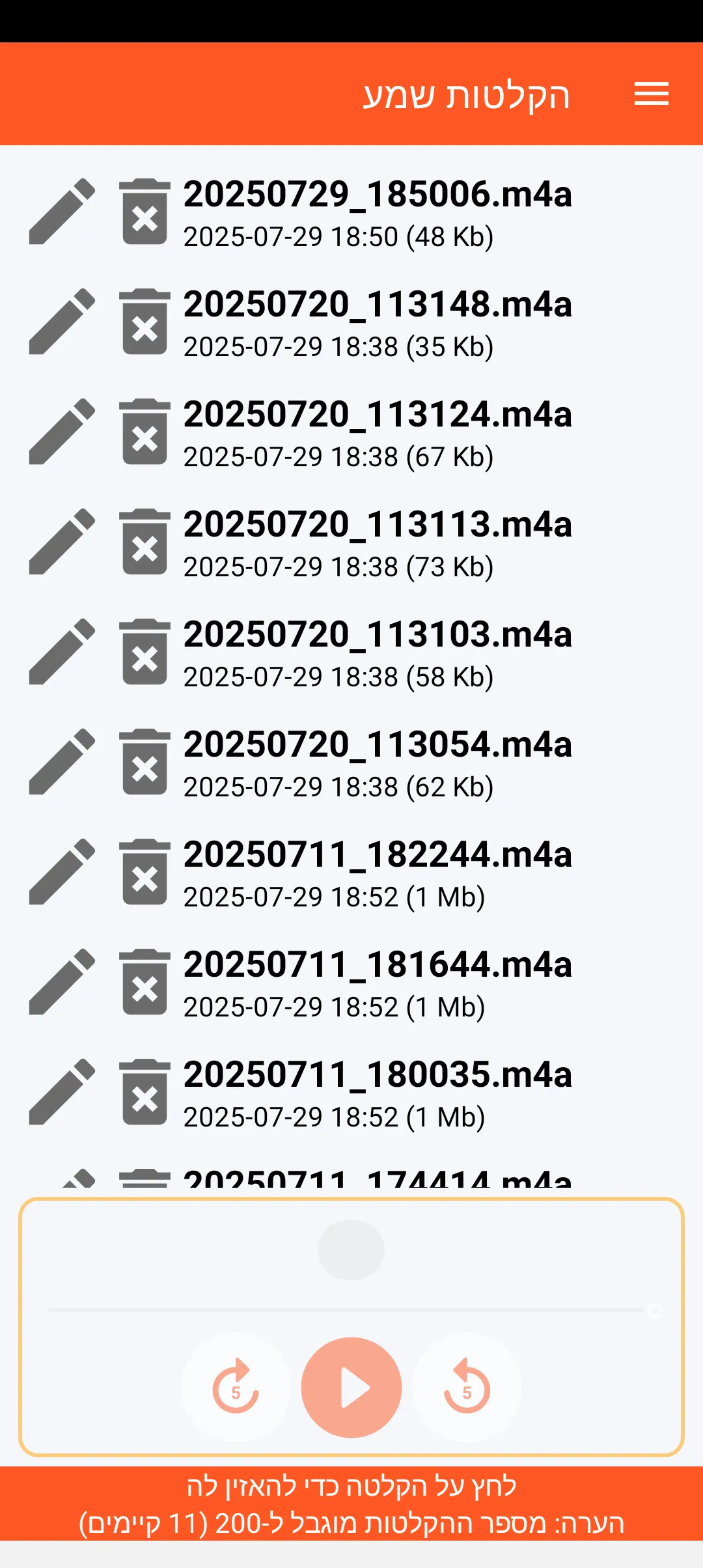Select recording 20250720_113124.m4a for playback
The image size is (703, 1568).
(x=378, y=432)
